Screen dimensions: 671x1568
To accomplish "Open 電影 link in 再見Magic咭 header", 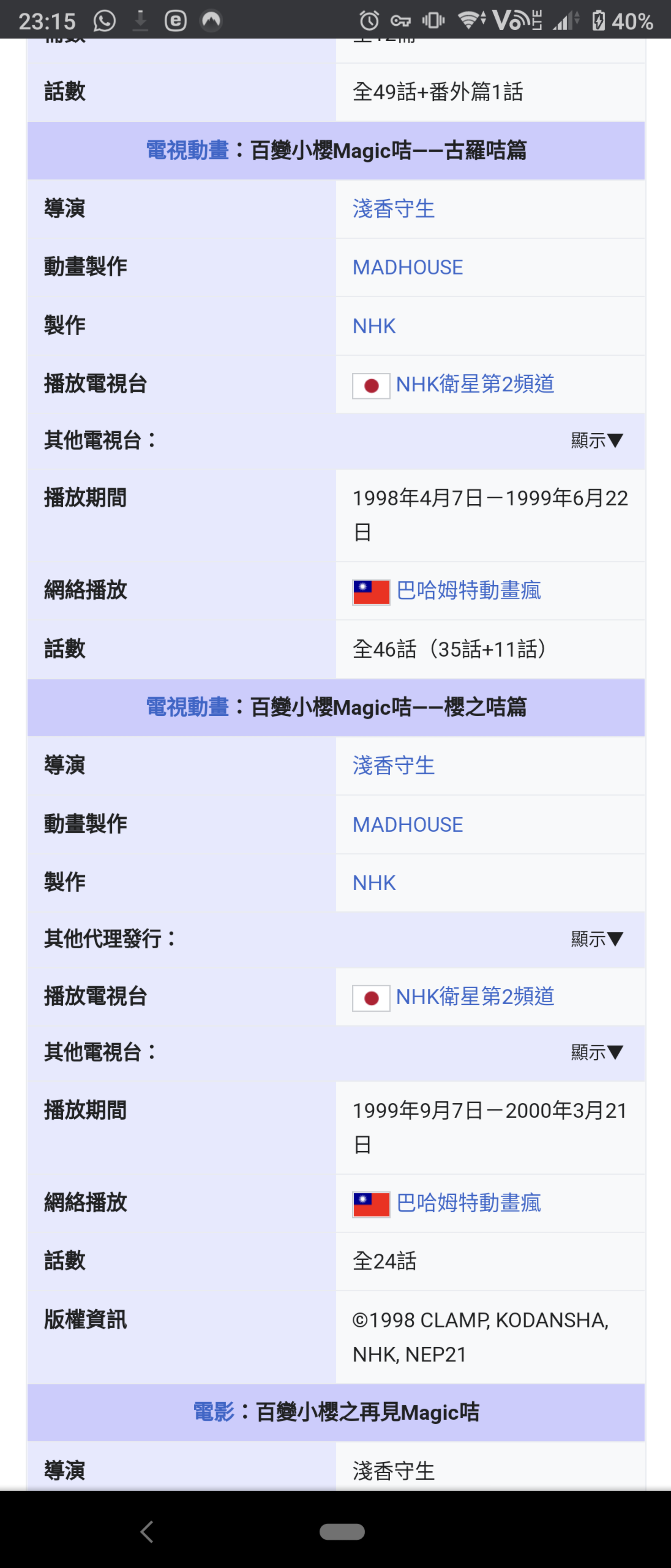I will [213, 1412].
